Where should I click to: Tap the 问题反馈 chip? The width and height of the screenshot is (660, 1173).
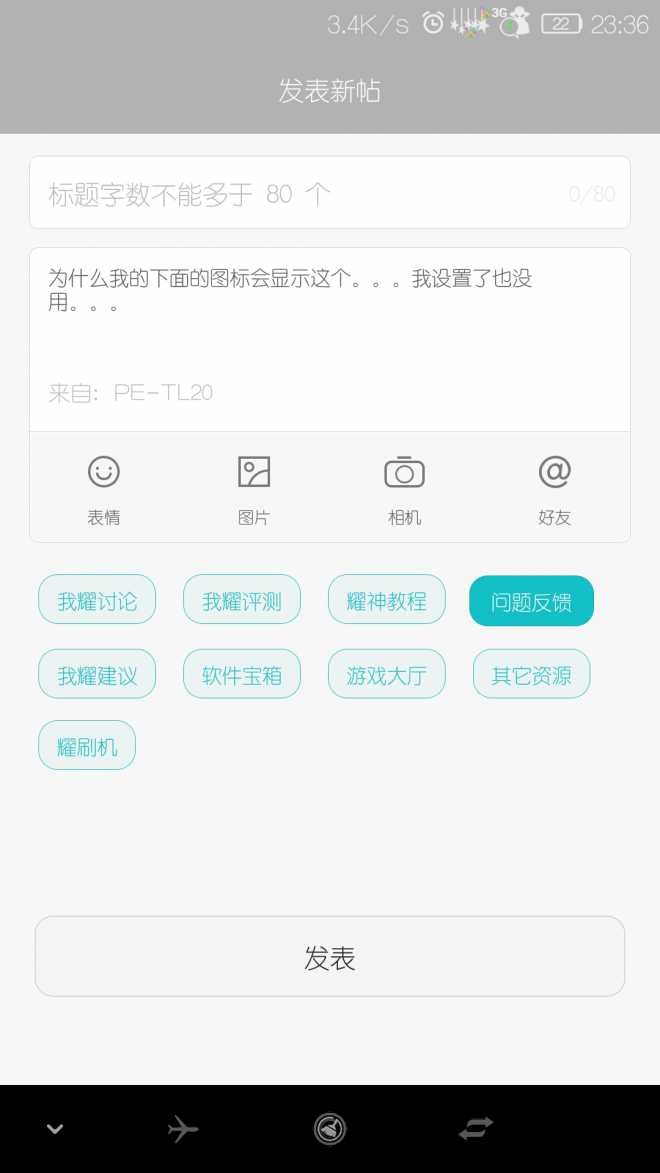tap(531, 601)
